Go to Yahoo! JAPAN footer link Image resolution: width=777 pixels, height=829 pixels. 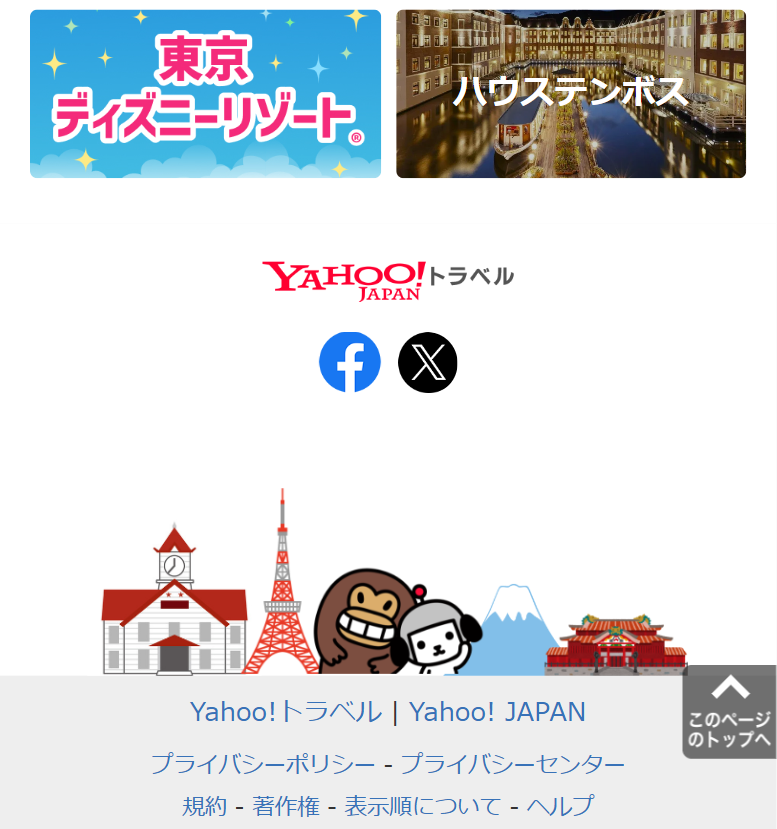pyautogui.click(x=497, y=712)
